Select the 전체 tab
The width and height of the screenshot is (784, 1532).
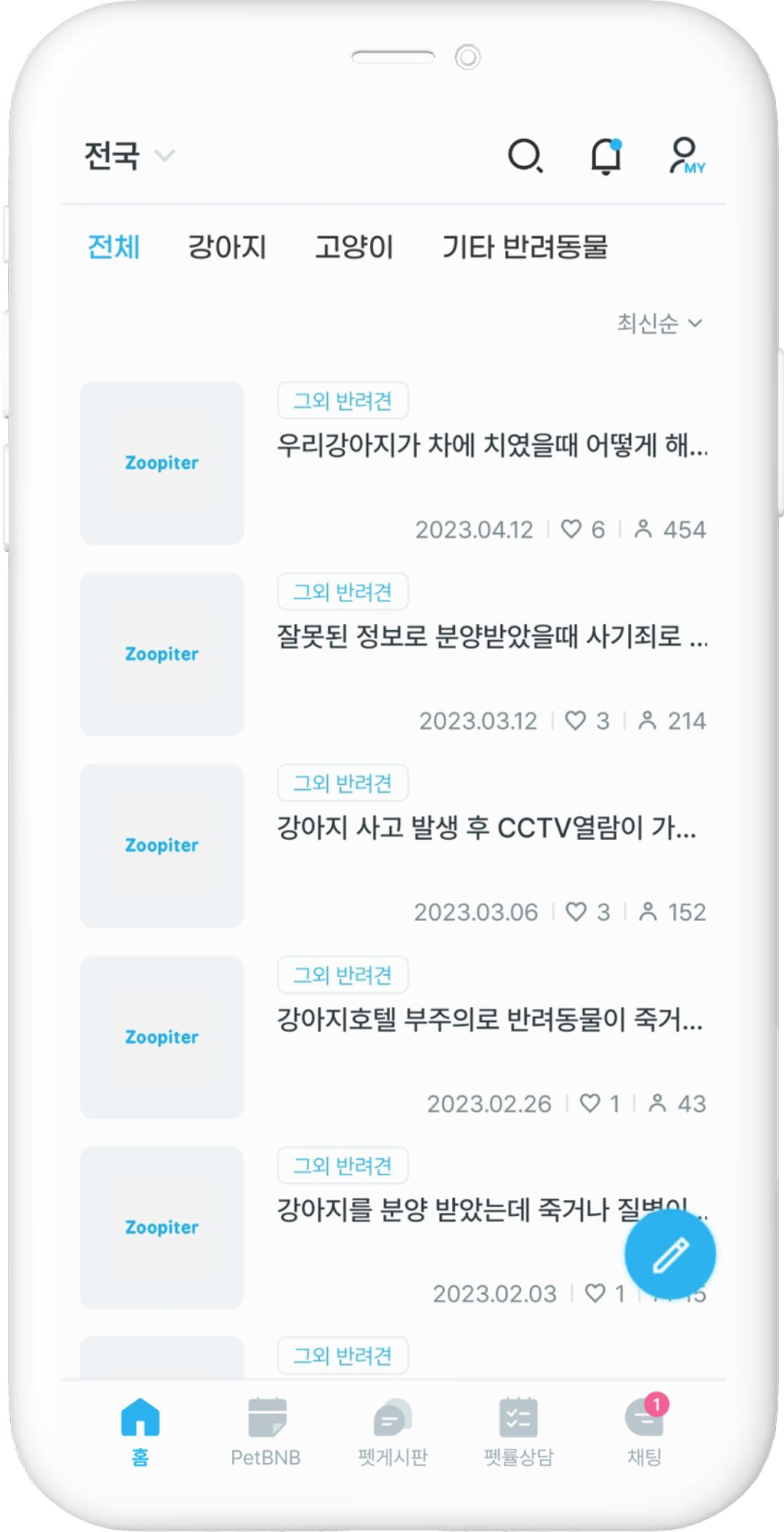114,247
